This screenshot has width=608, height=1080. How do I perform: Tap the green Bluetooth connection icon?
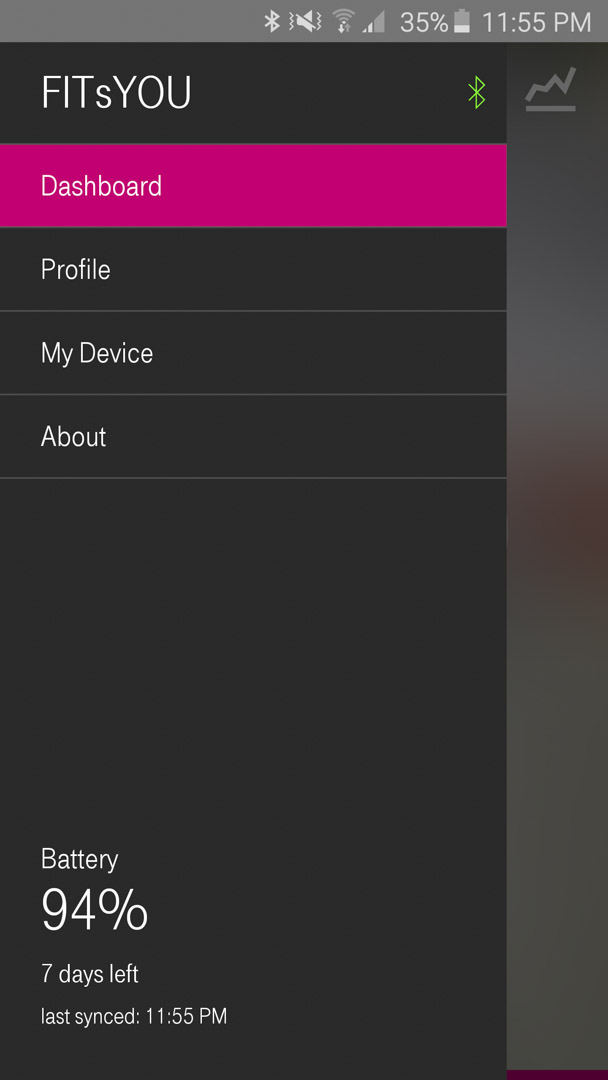(x=476, y=92)
